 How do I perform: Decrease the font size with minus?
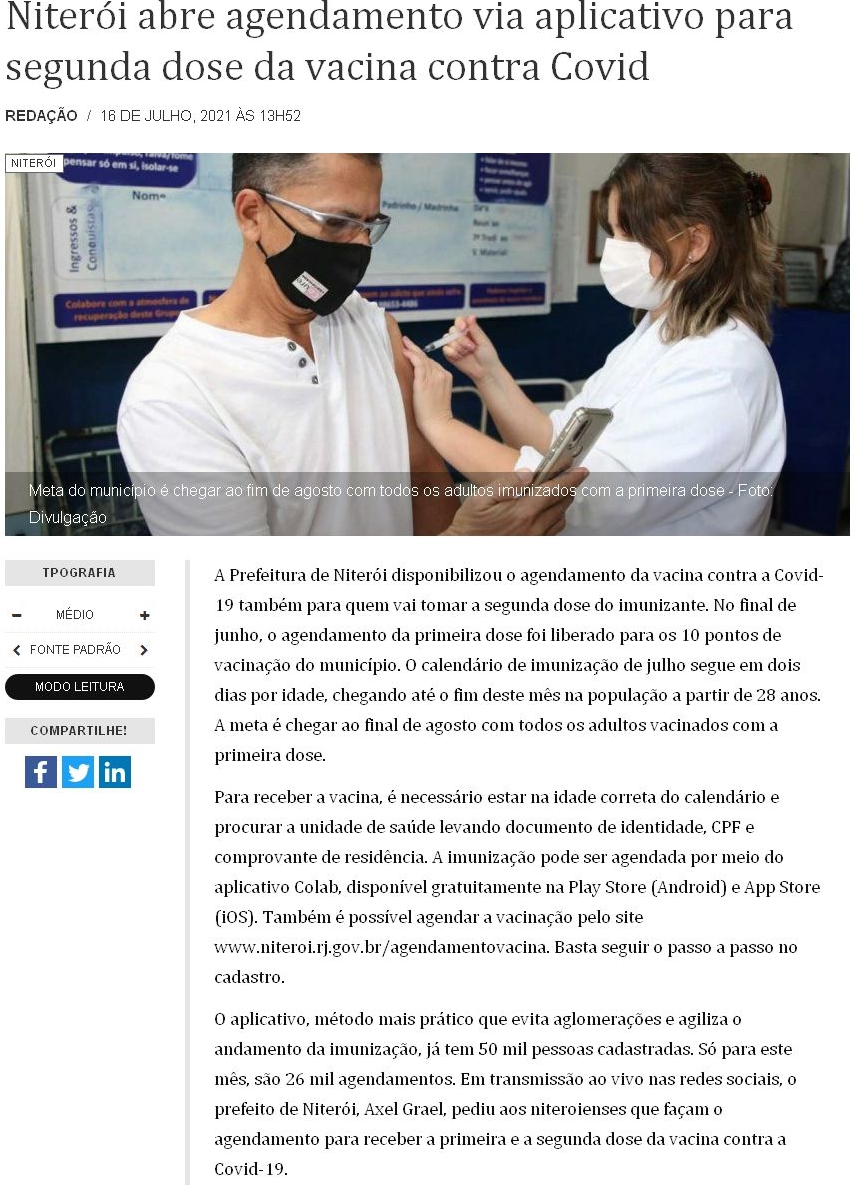[x=17, y=615]
